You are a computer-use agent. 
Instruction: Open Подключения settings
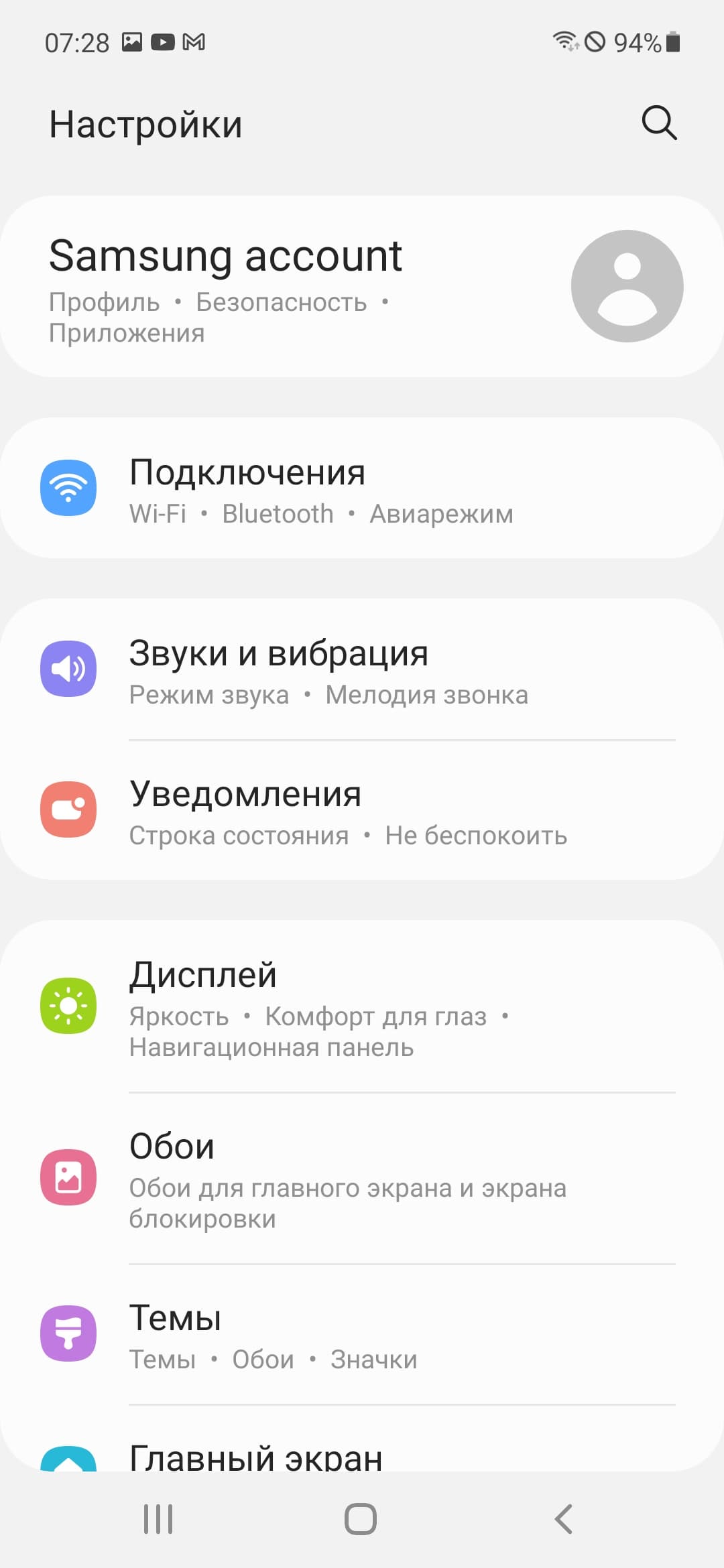pyautogui.click(x=362, y=488)
